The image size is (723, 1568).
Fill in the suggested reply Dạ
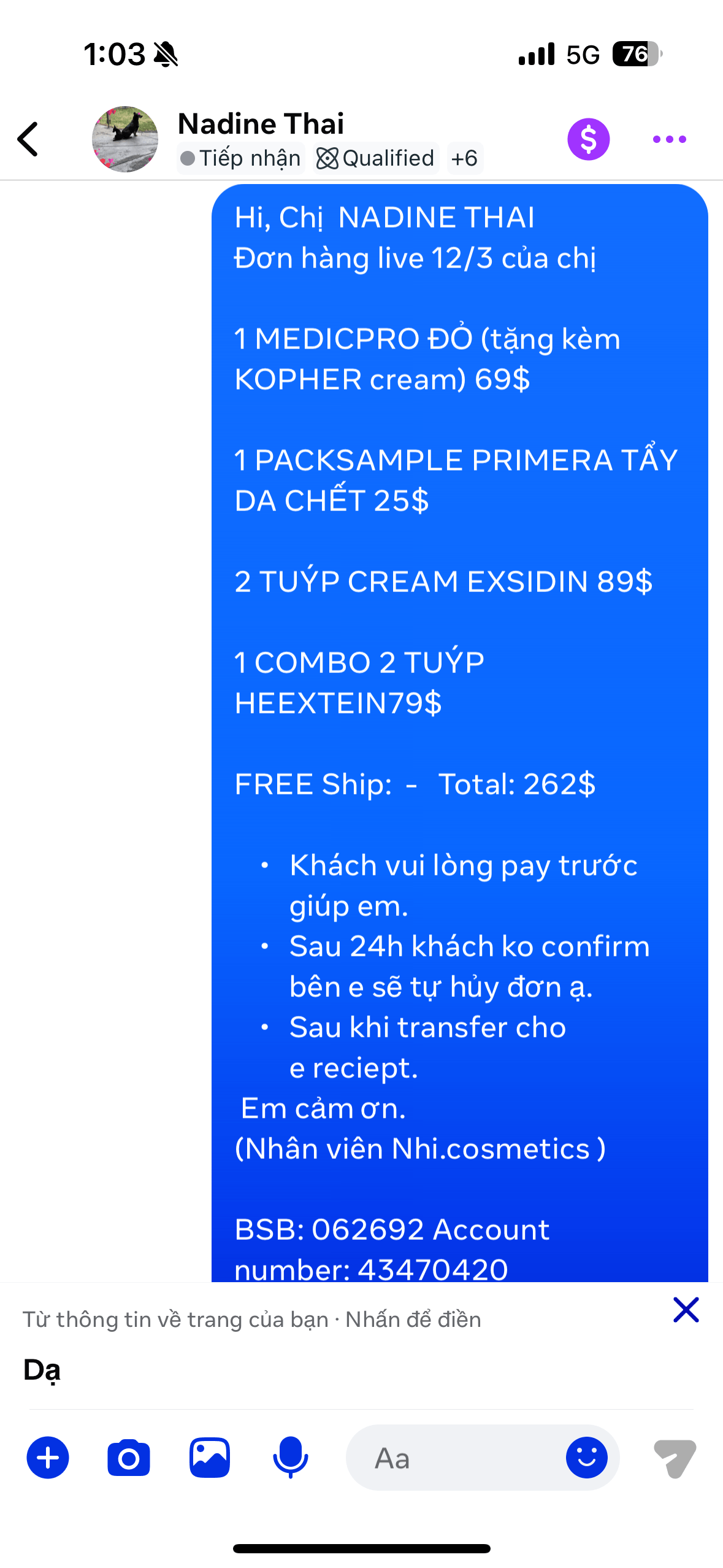click(42, 1370)
